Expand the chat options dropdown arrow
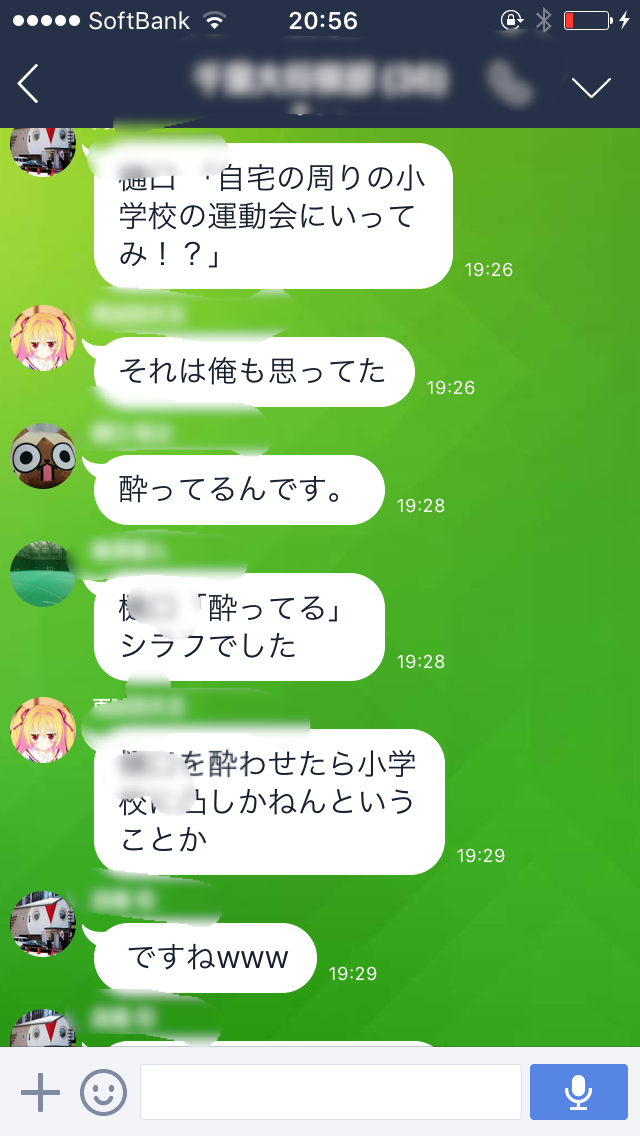The height and width of the screenshot is (1136, 640). pos(591,86)
